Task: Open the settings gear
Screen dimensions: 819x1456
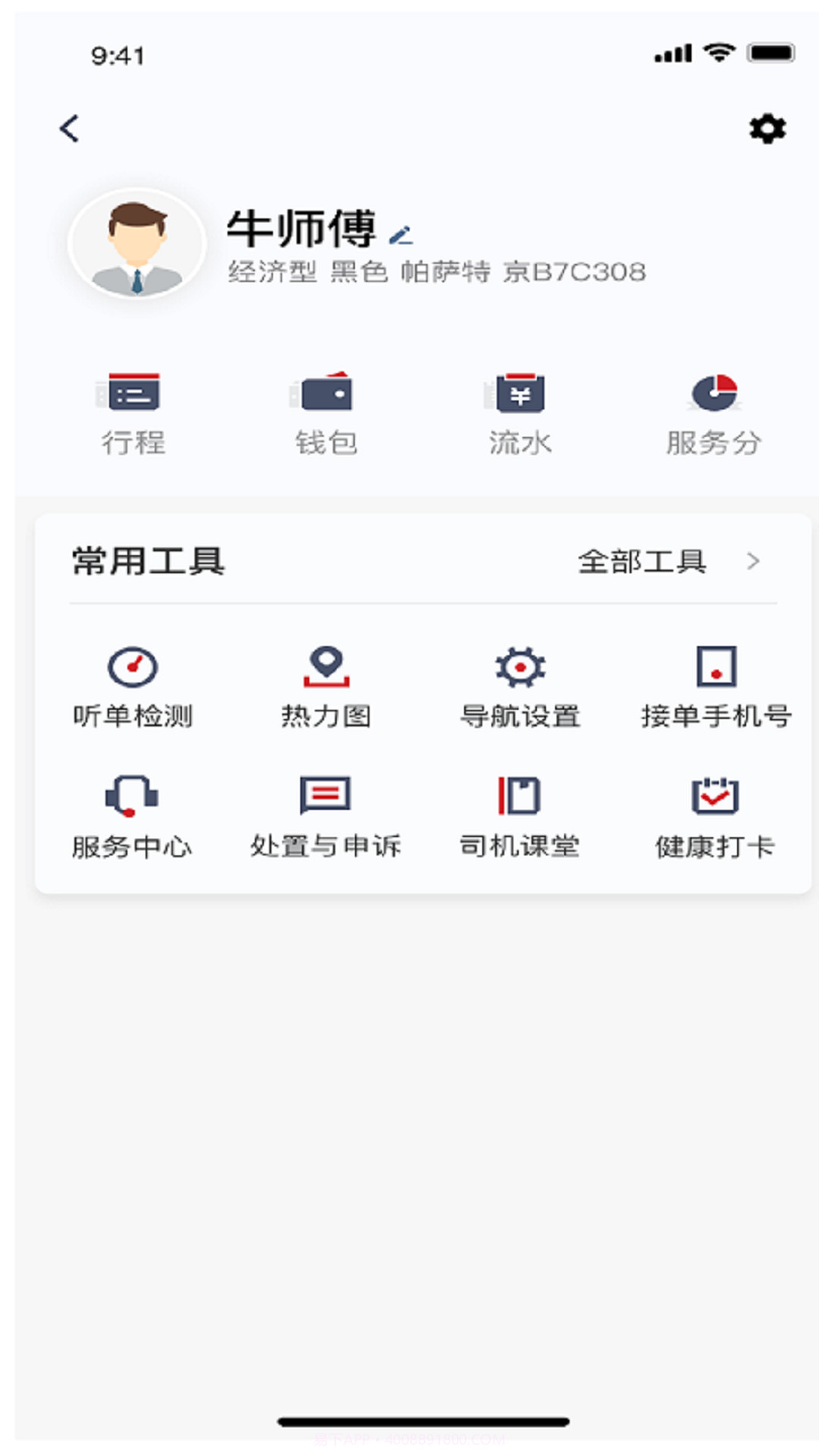Action: (x=768, y=129)
